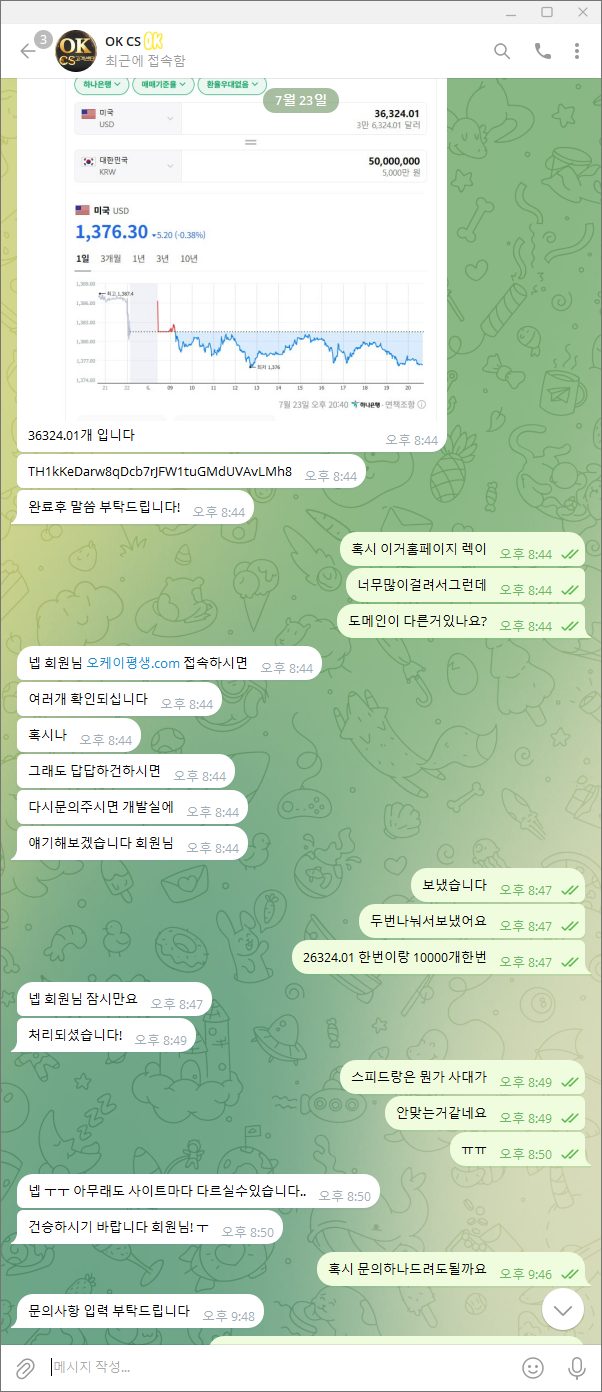Open the 오케이평생.com link

click(133, 663)
